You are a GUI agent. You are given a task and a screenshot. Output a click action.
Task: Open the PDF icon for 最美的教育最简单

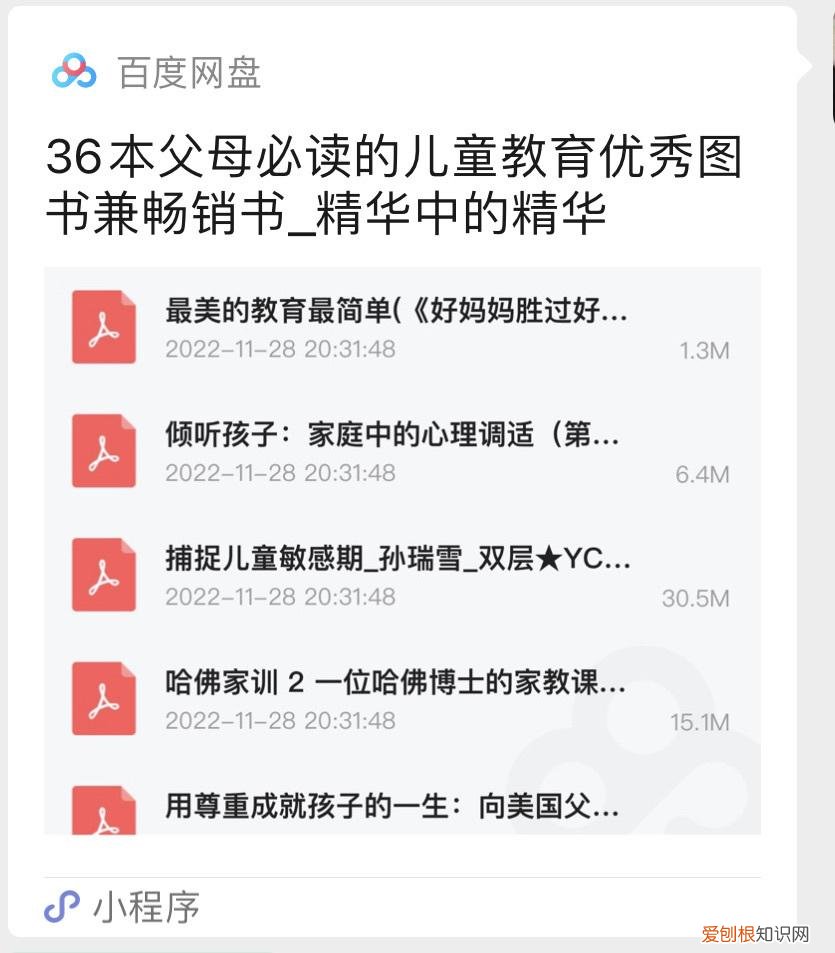pyautogui.click(x=104, y=327)
